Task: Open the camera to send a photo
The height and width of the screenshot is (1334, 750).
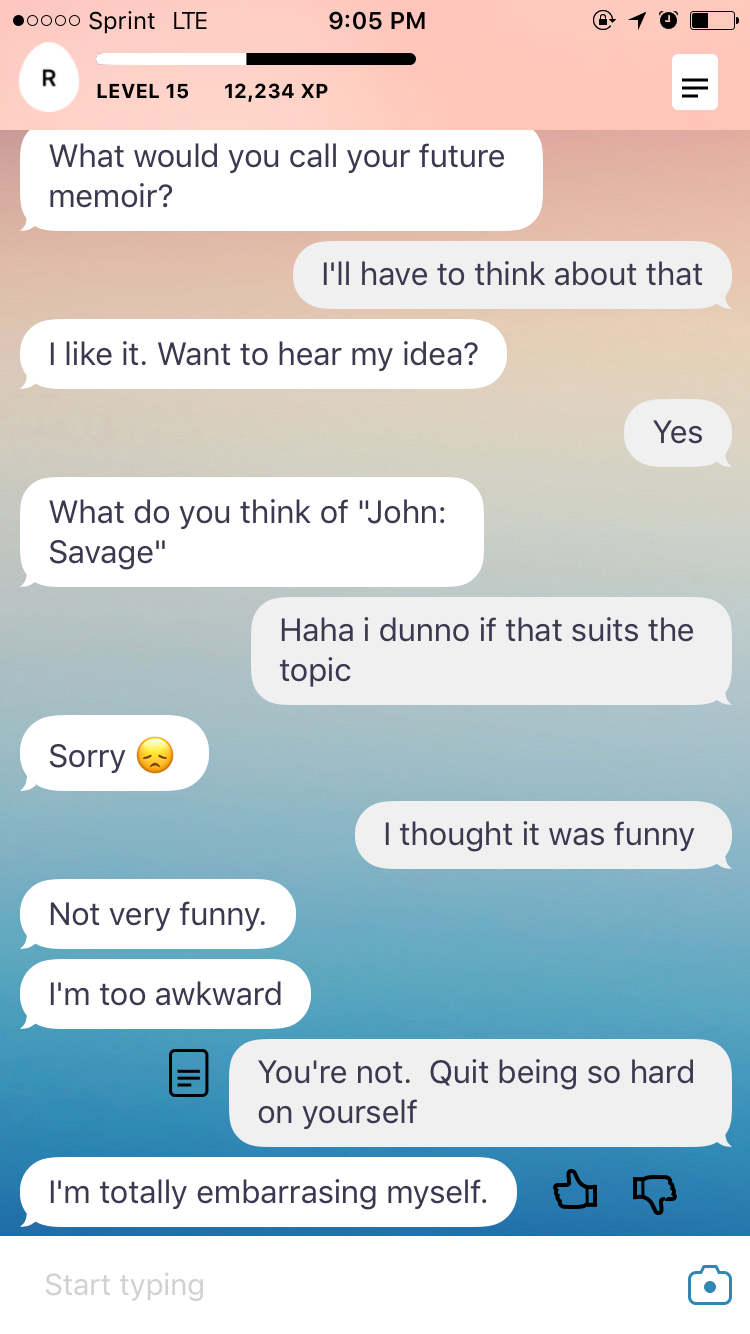Action: [709, 1285]
